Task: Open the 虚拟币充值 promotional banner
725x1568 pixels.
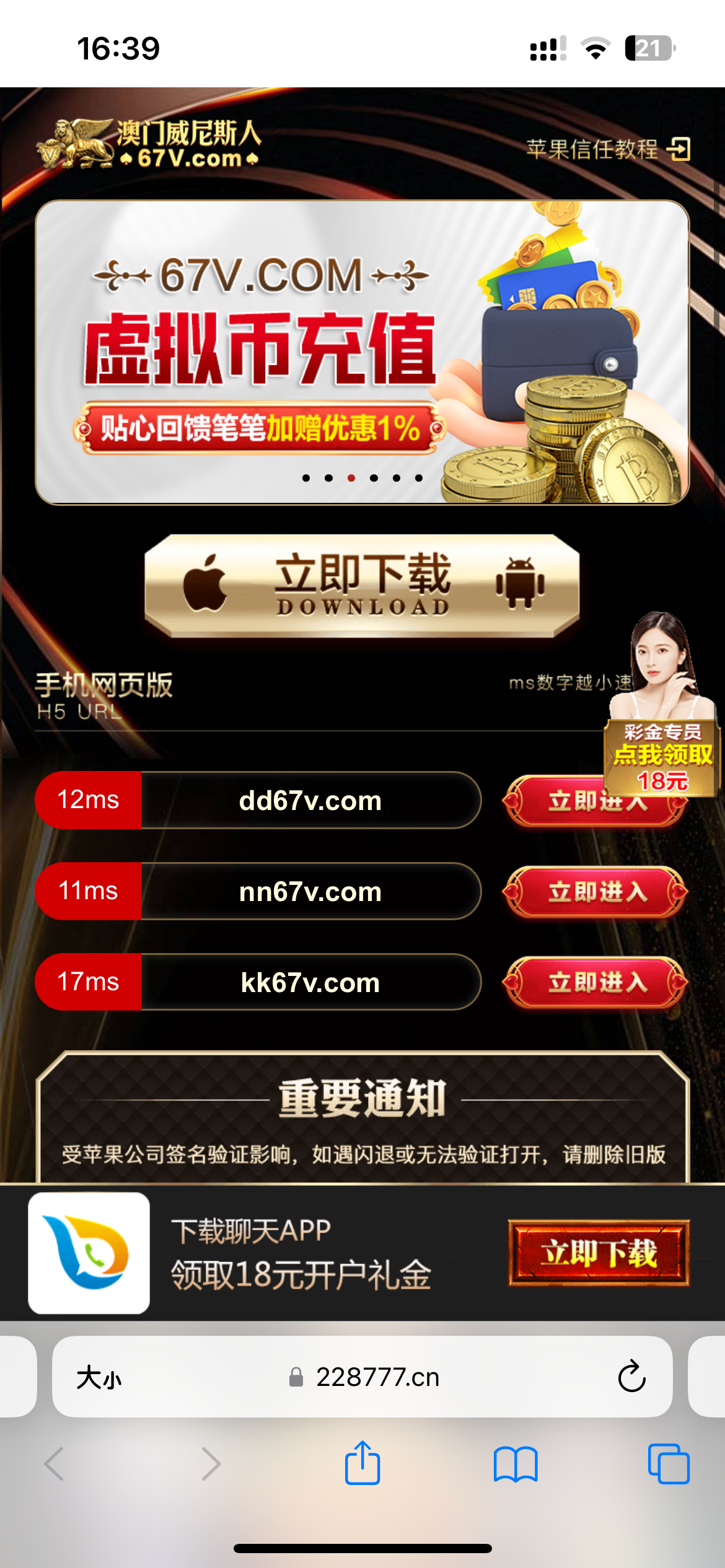Action: (x=362, y=352)
